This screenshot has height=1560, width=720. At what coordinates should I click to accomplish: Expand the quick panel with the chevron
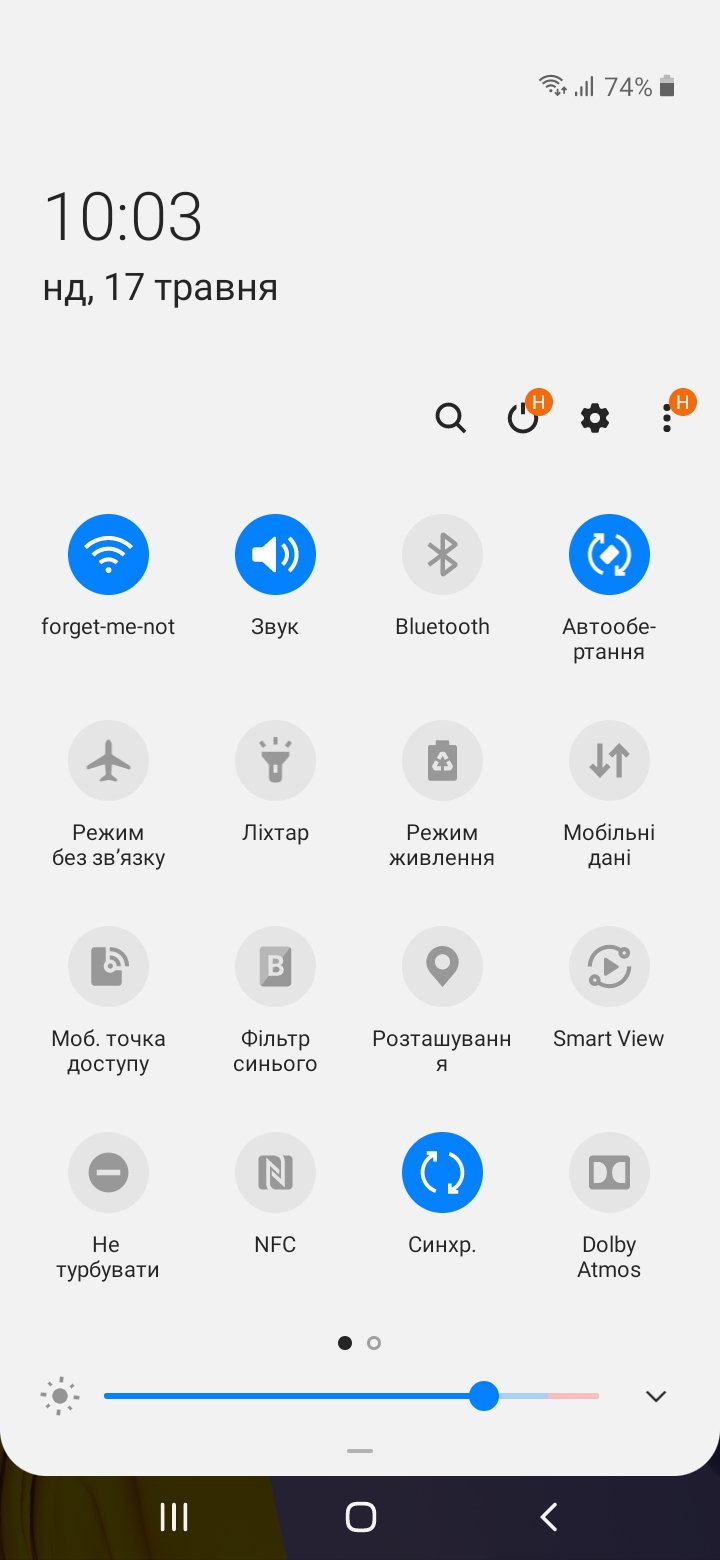click(655, 1396)
